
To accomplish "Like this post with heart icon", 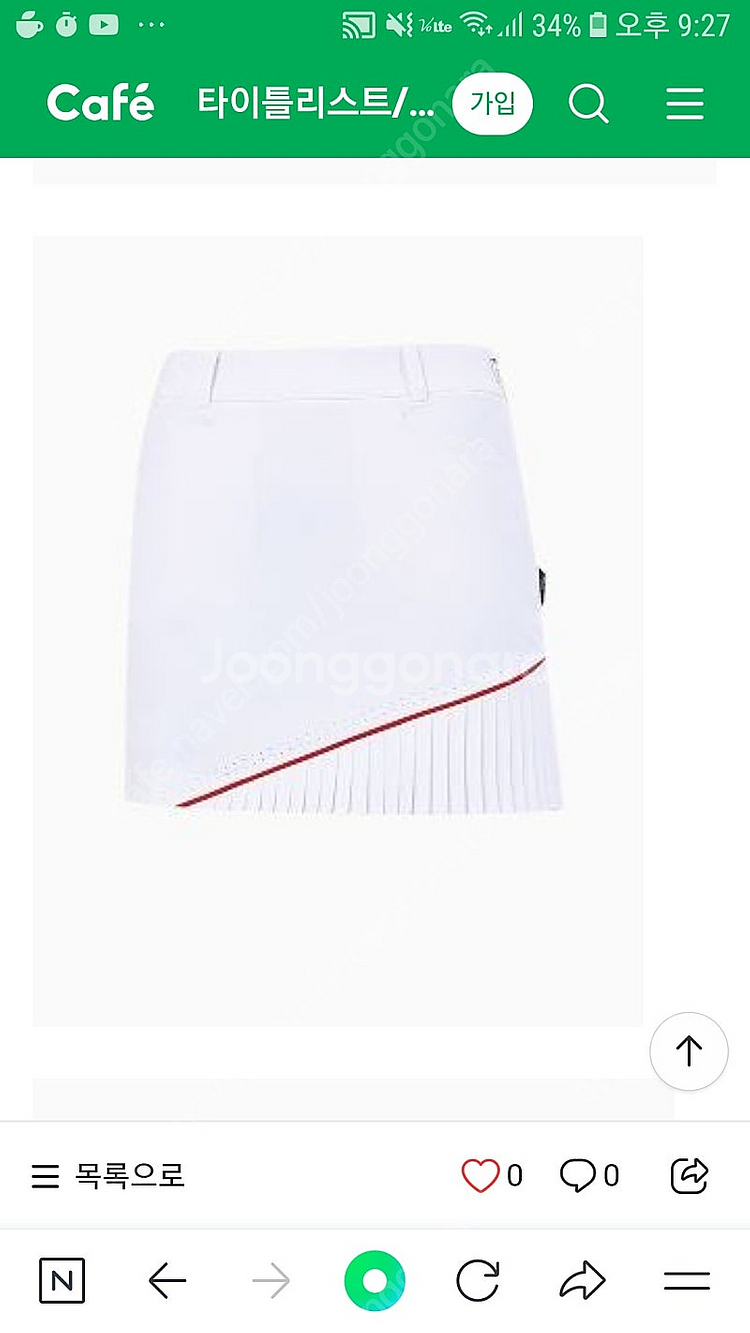I will (481, 1175).
